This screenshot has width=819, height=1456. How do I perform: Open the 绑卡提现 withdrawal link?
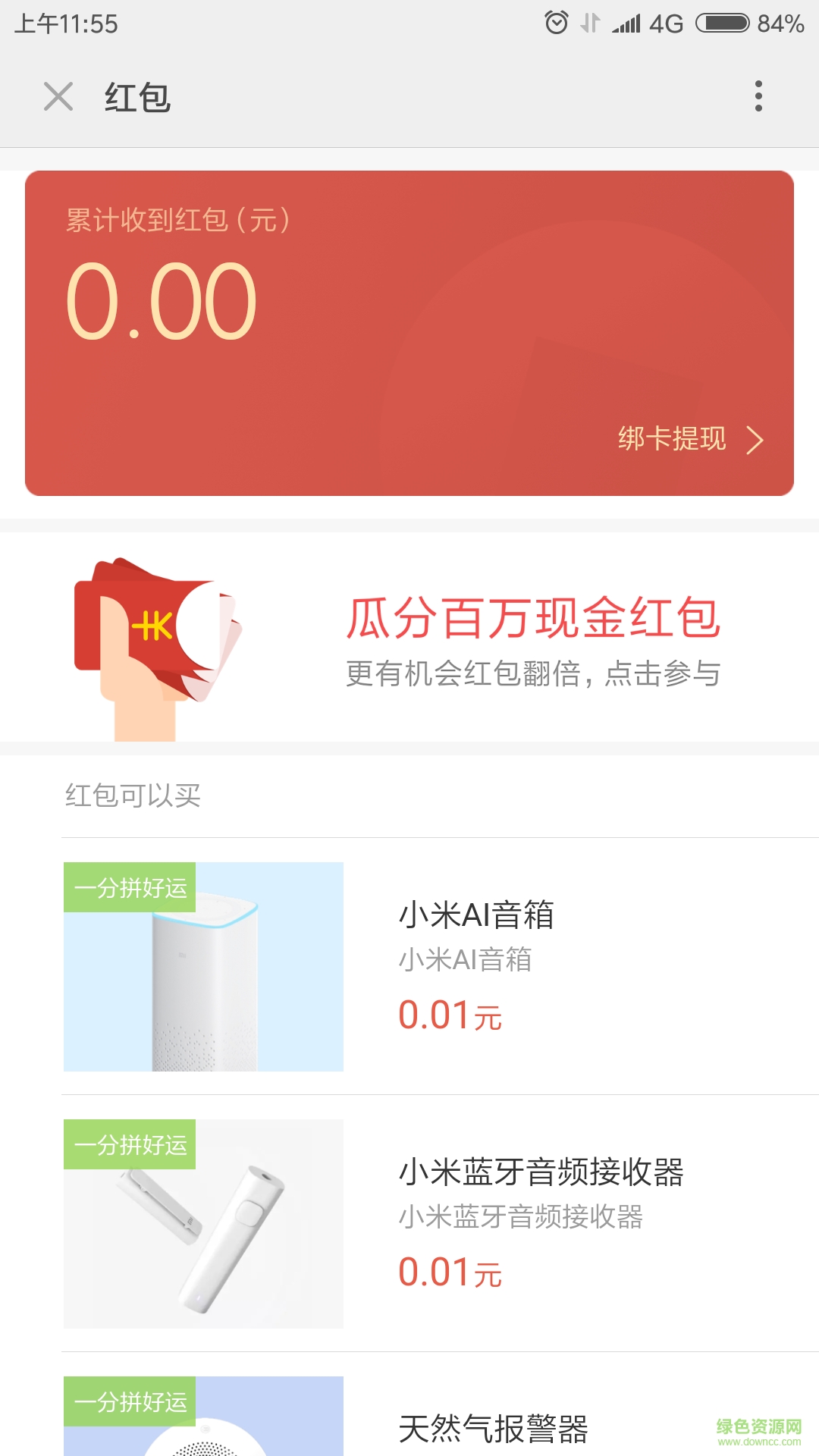pos(670,440)
